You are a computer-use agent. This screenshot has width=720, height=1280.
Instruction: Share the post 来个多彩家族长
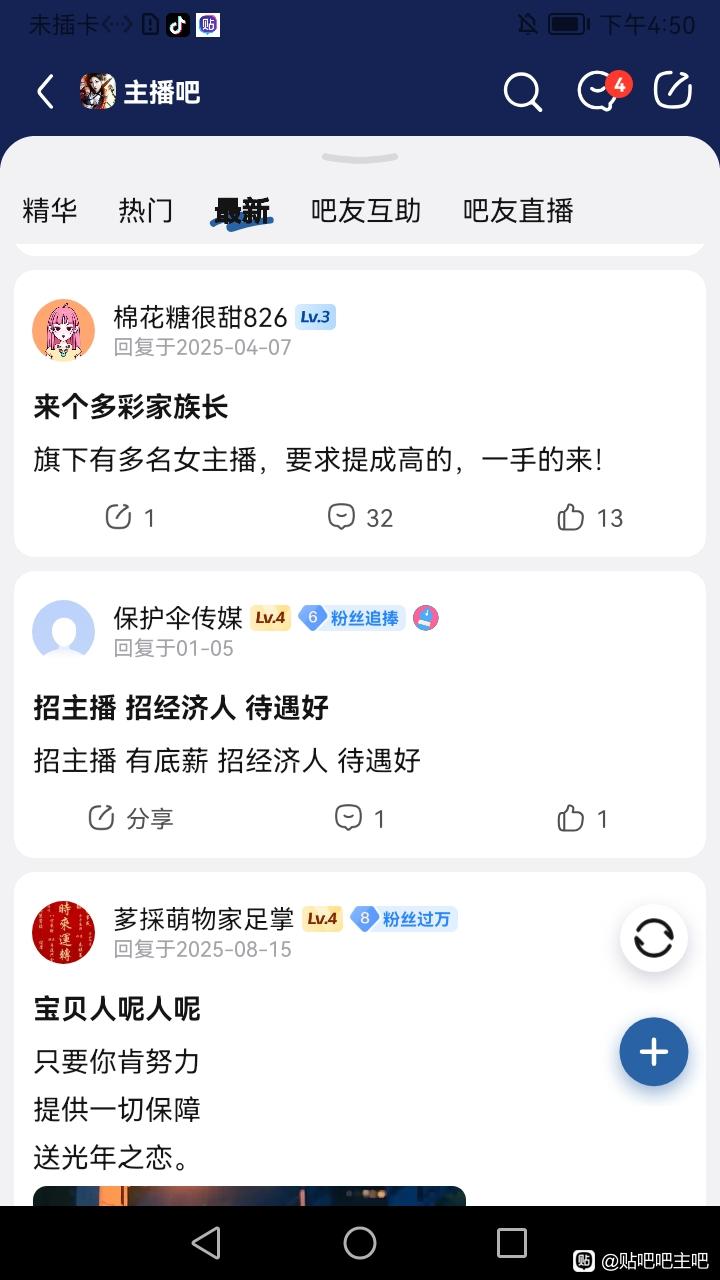tap(130, 517)
